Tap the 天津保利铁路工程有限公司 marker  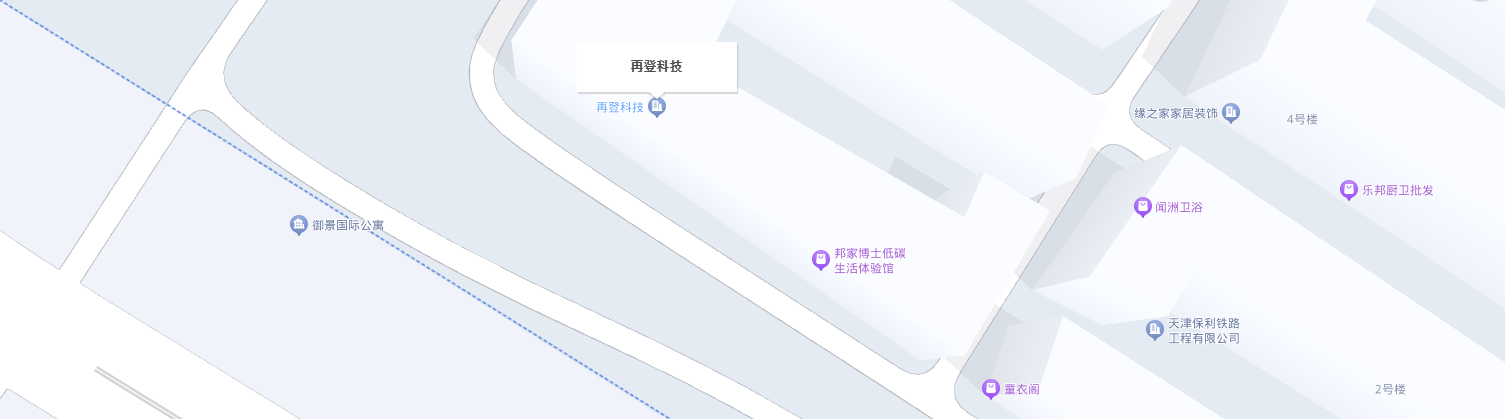(1155, 329)
